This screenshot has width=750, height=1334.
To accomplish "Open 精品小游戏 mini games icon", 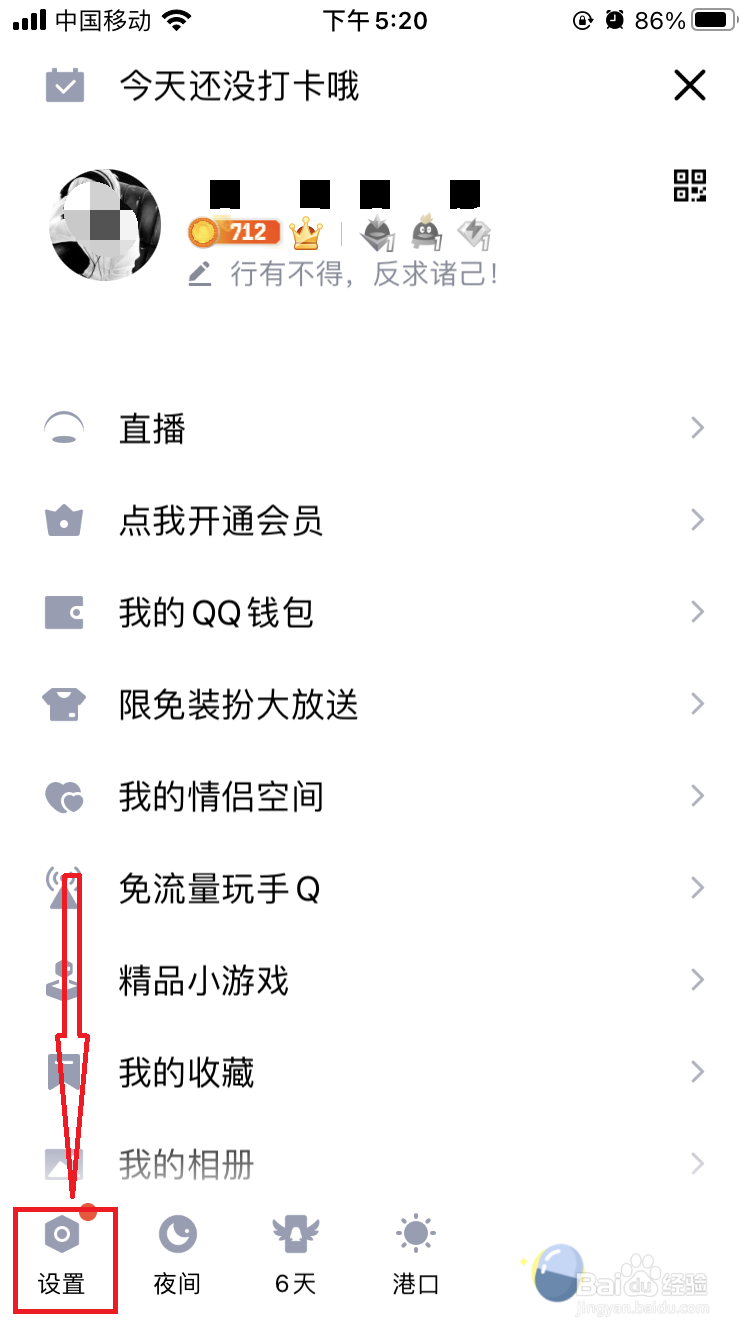I will click(64, 980).
